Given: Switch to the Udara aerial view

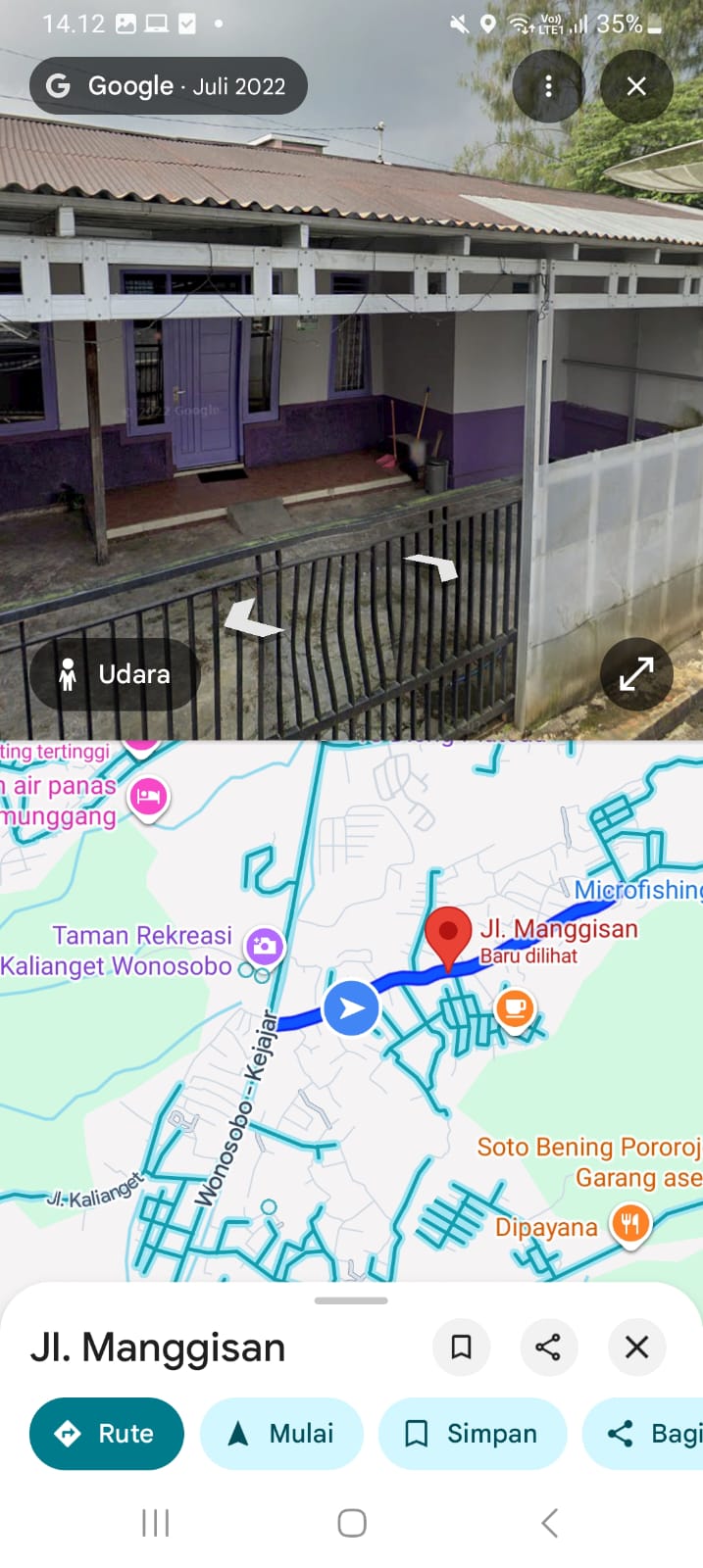Looking at the screenshot, I should coord(115,674).
